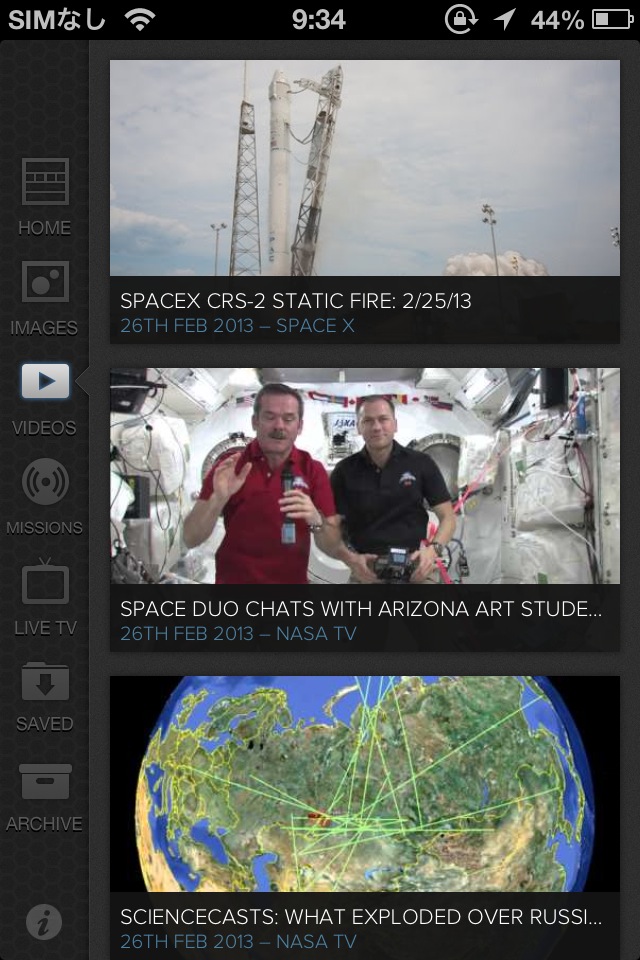The height and width of the screenshot is (960, 640).
Task: Watch ScienceCasts What Exploded Over Russia video
Action: pyautogui.click(x=365, y=812)
